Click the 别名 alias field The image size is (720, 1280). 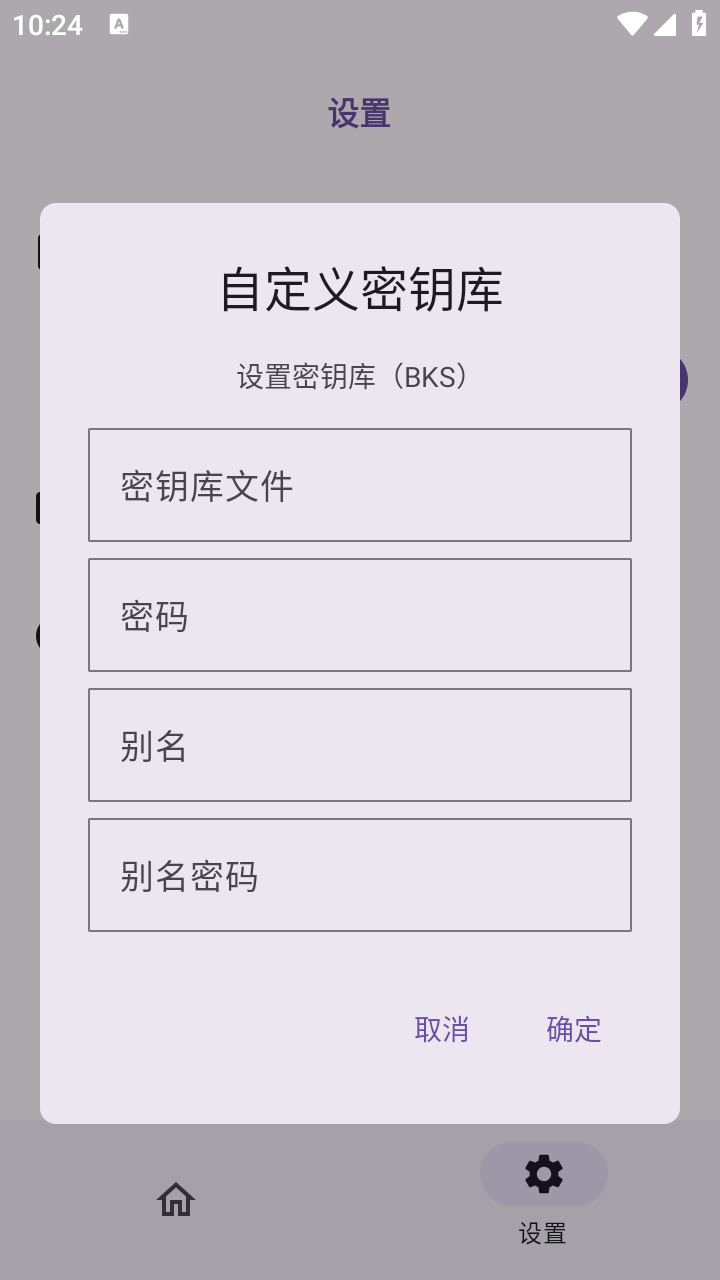click(x=360, y=744)
